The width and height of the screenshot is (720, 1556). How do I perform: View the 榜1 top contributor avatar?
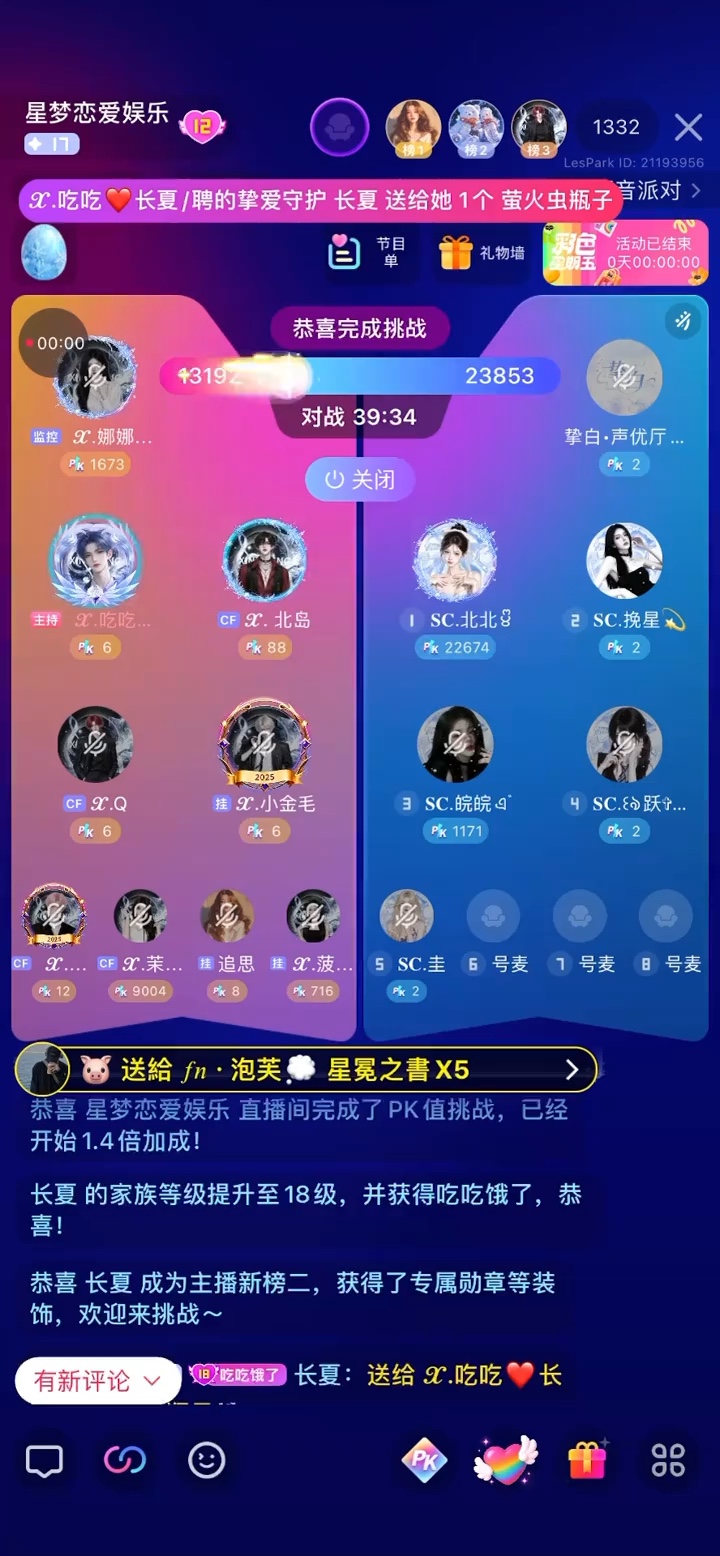coord(412,128)
